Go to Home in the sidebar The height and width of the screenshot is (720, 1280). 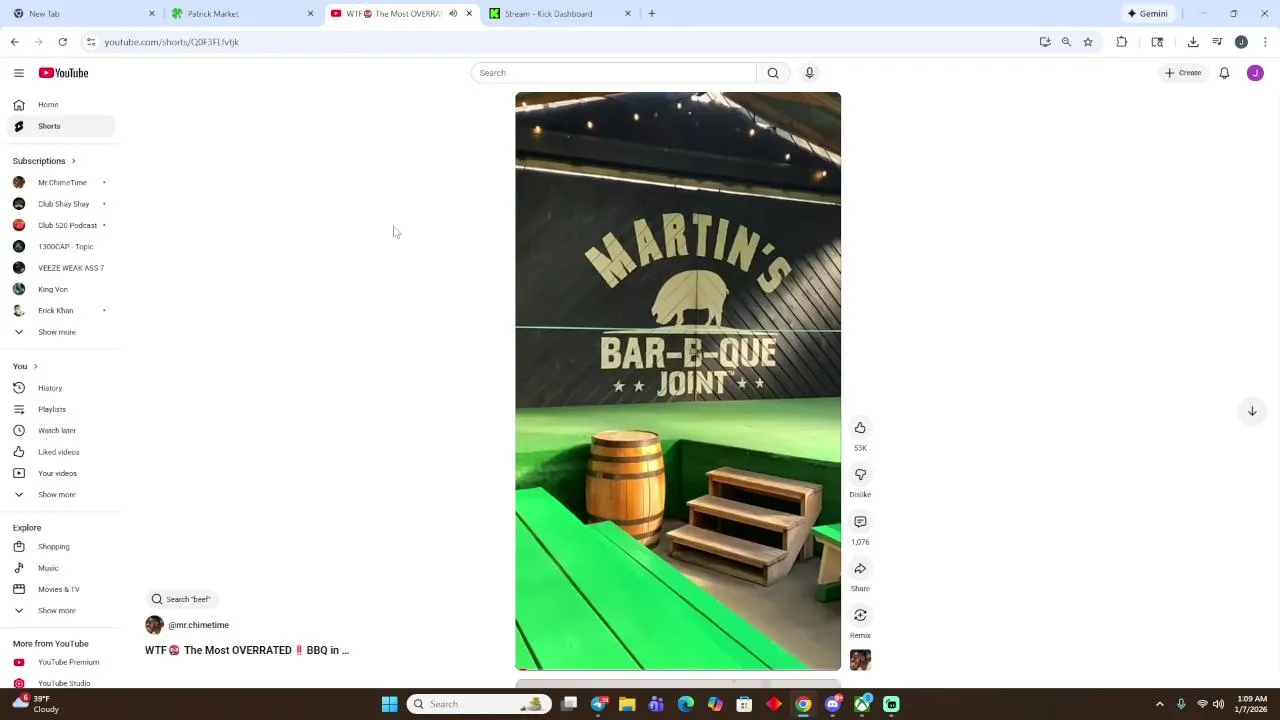tap(48, 105)
